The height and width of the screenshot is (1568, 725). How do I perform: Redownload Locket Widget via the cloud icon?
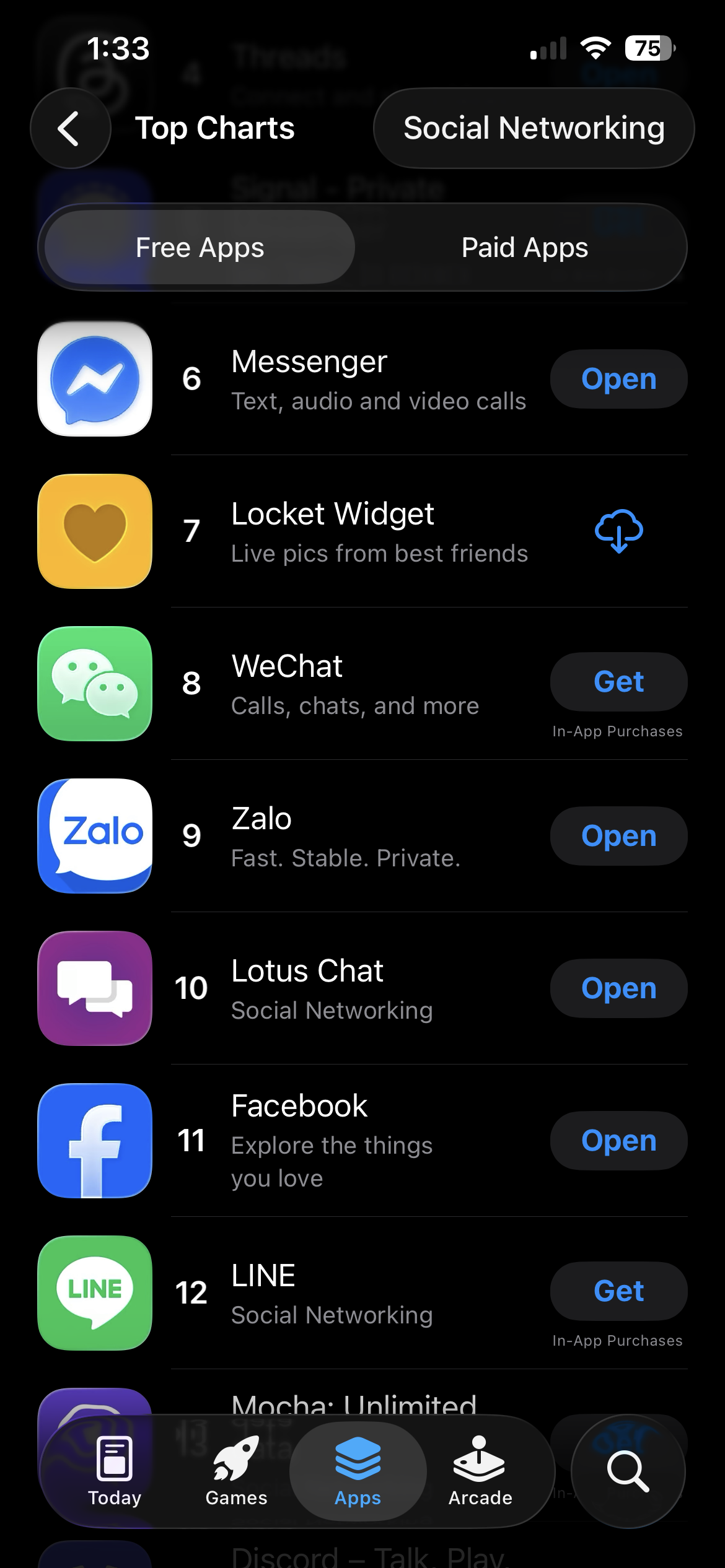[x=618, y=531]
